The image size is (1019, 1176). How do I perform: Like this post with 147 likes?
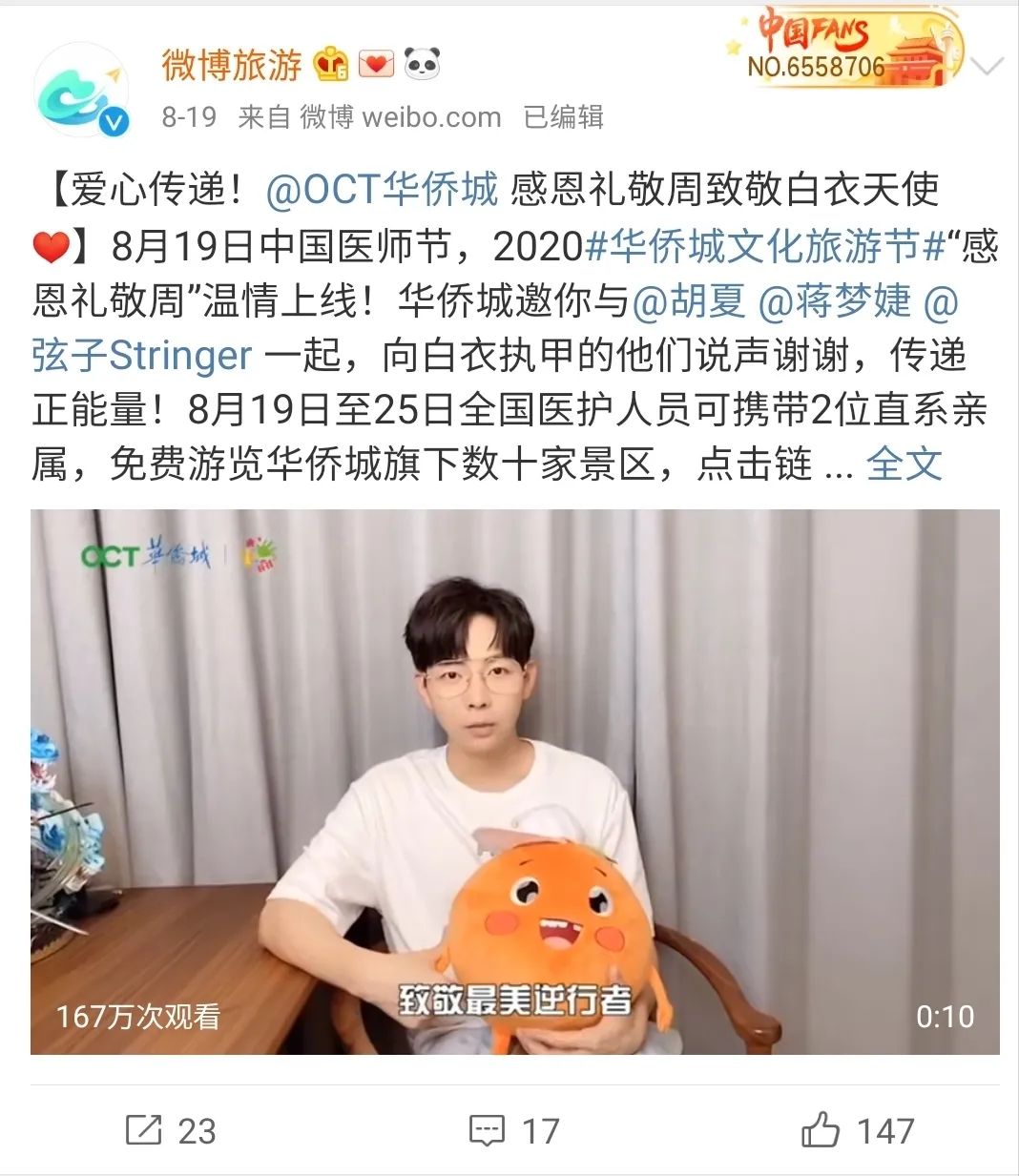coord(857,1131)
